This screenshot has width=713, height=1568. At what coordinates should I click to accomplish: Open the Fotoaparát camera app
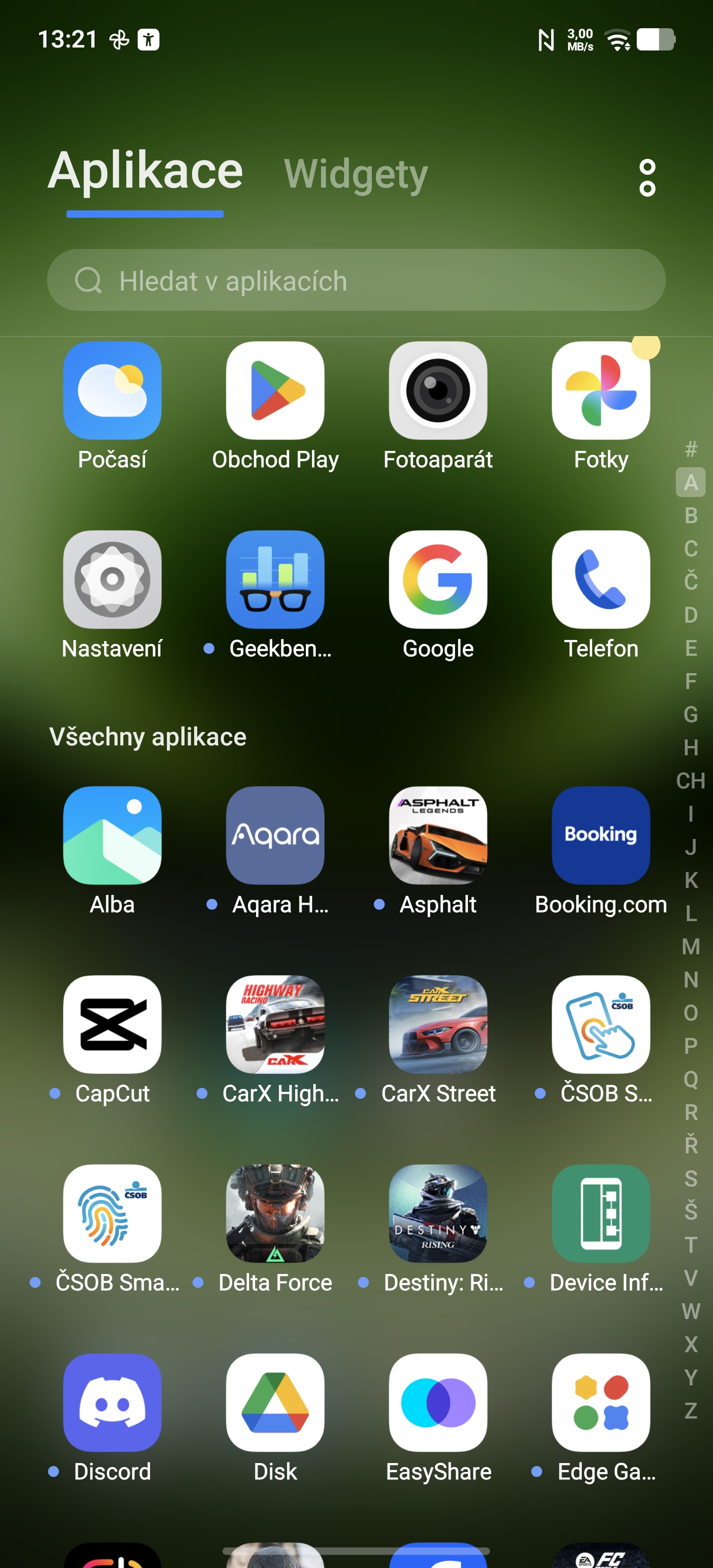[x=438, y=391]
